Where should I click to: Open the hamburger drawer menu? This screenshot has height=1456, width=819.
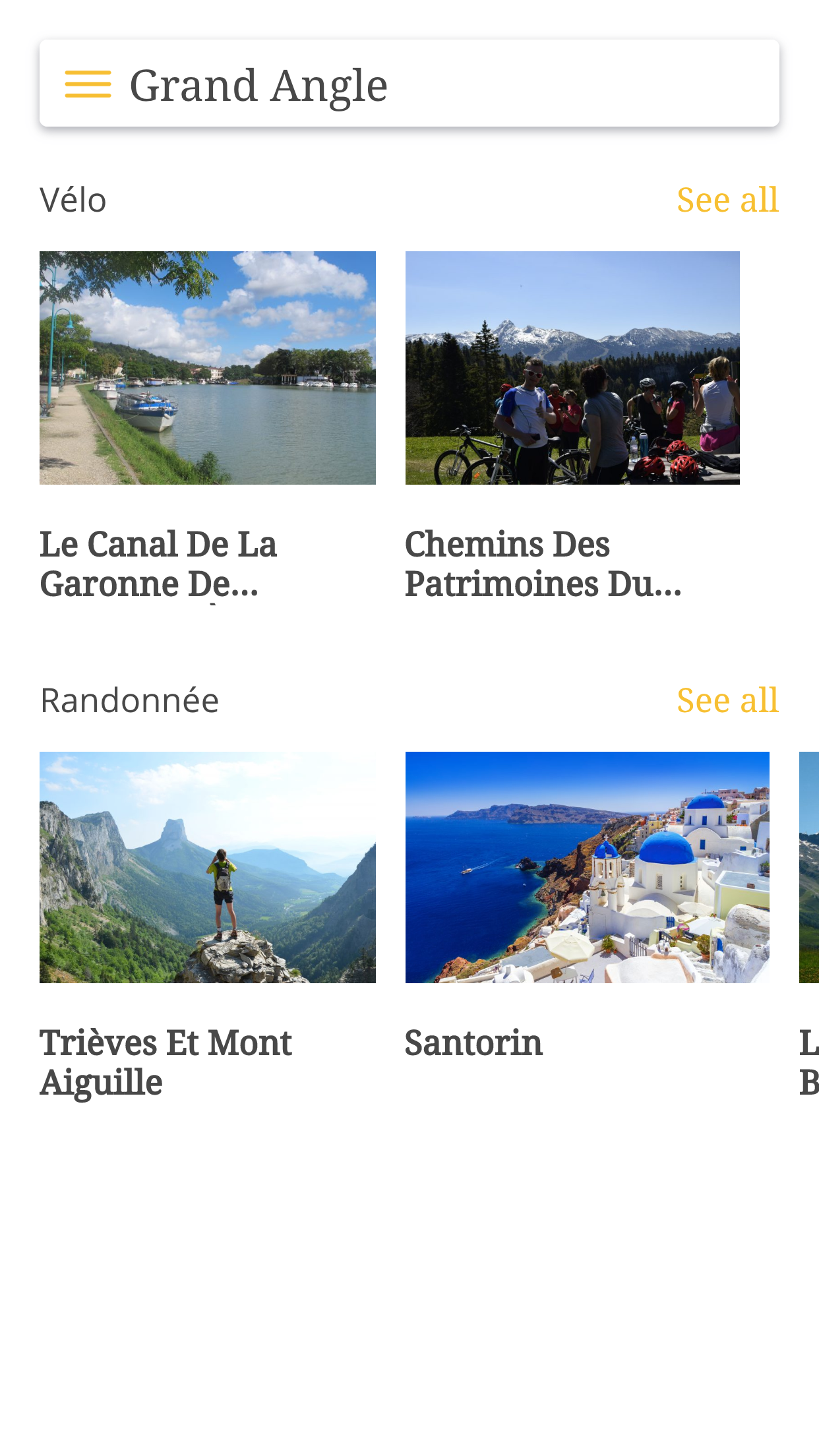[88, 84]
